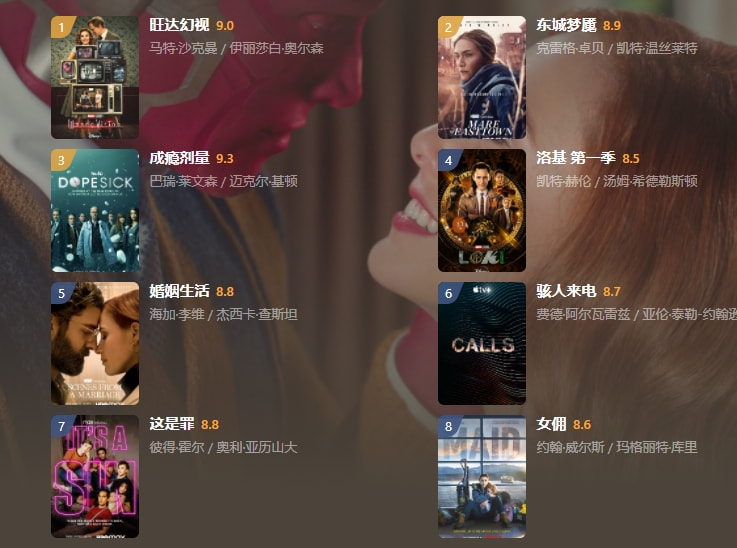Image resolution: width=737 pixels, height=548 pixels.
Task: Open the 女佣 Maid poster
Action: tap(482, 477)
